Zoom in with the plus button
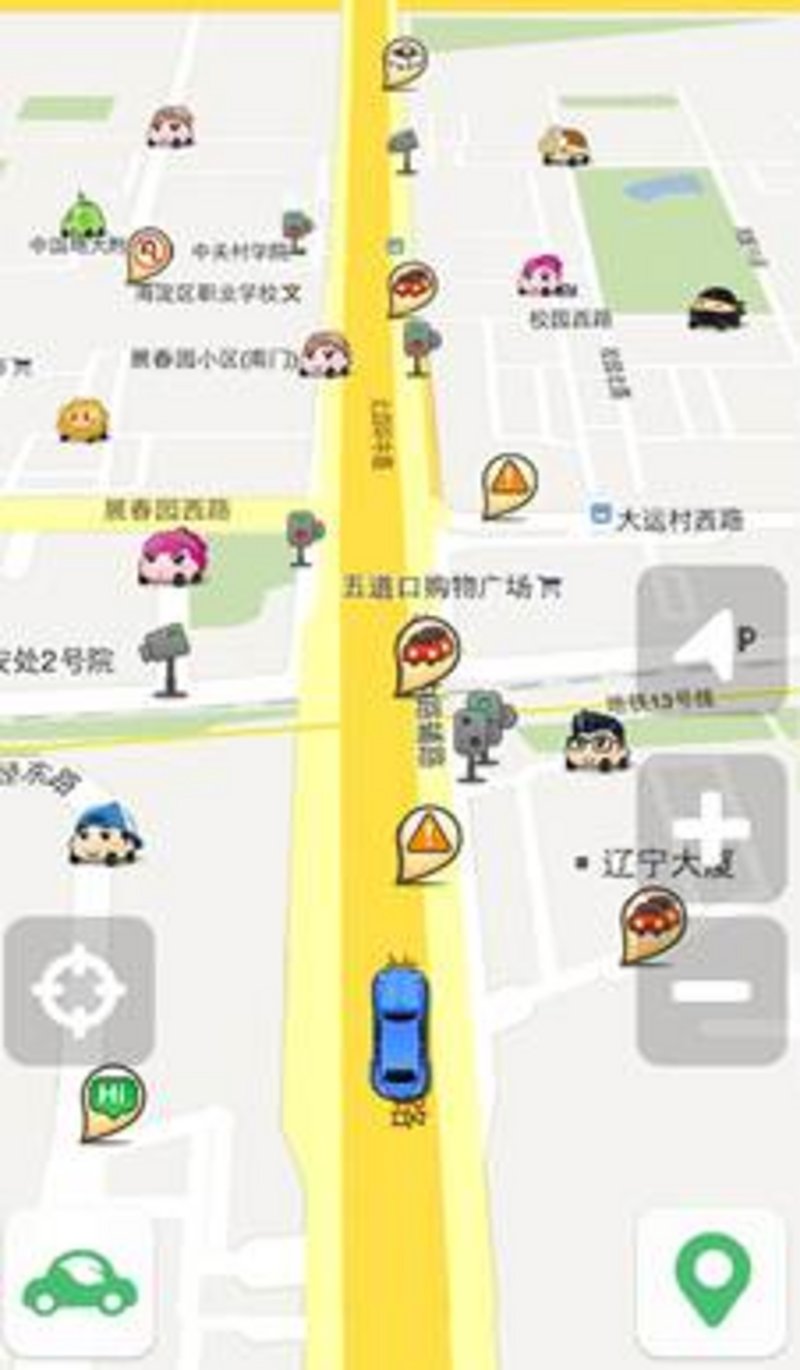Viewport: 800px width, 1370px height. coord(711,828)
